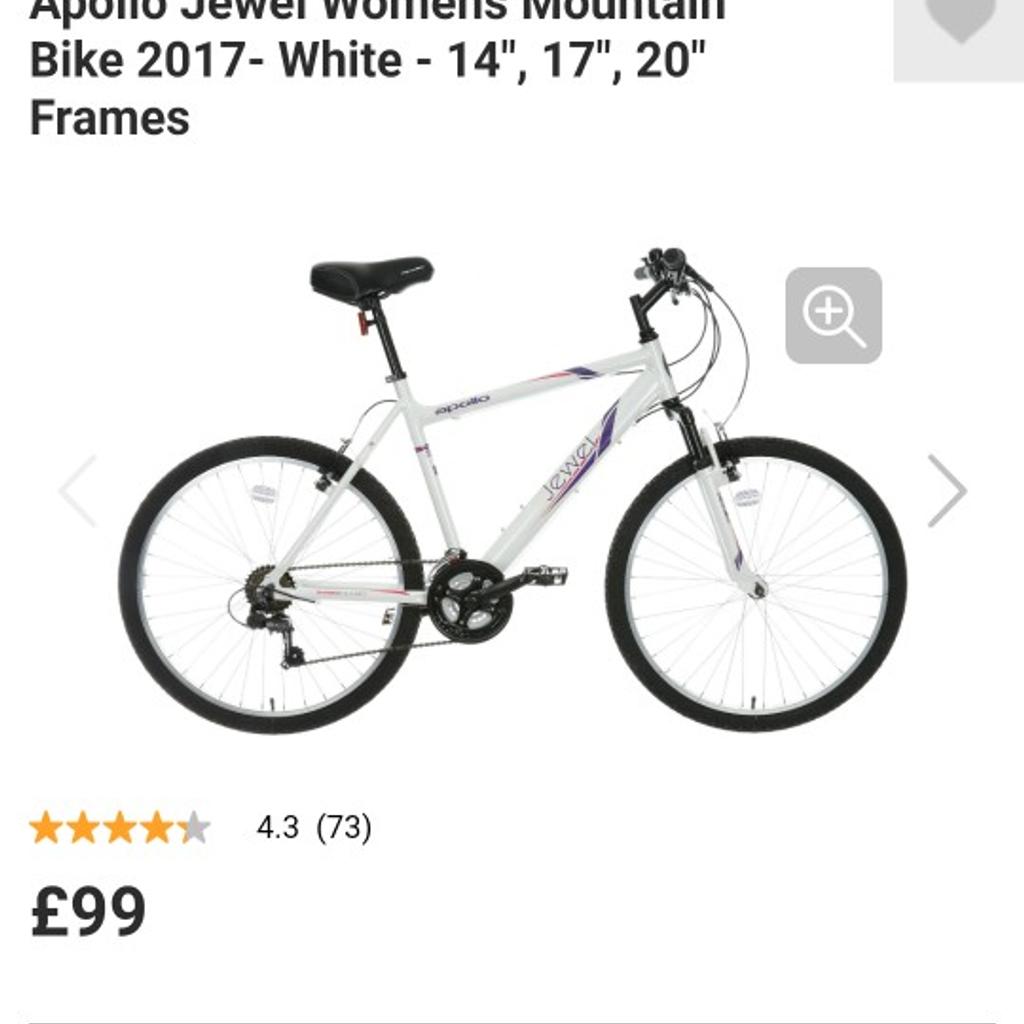Zoom in on the bike image
1024x1024 pixels.
pos(833,315)
